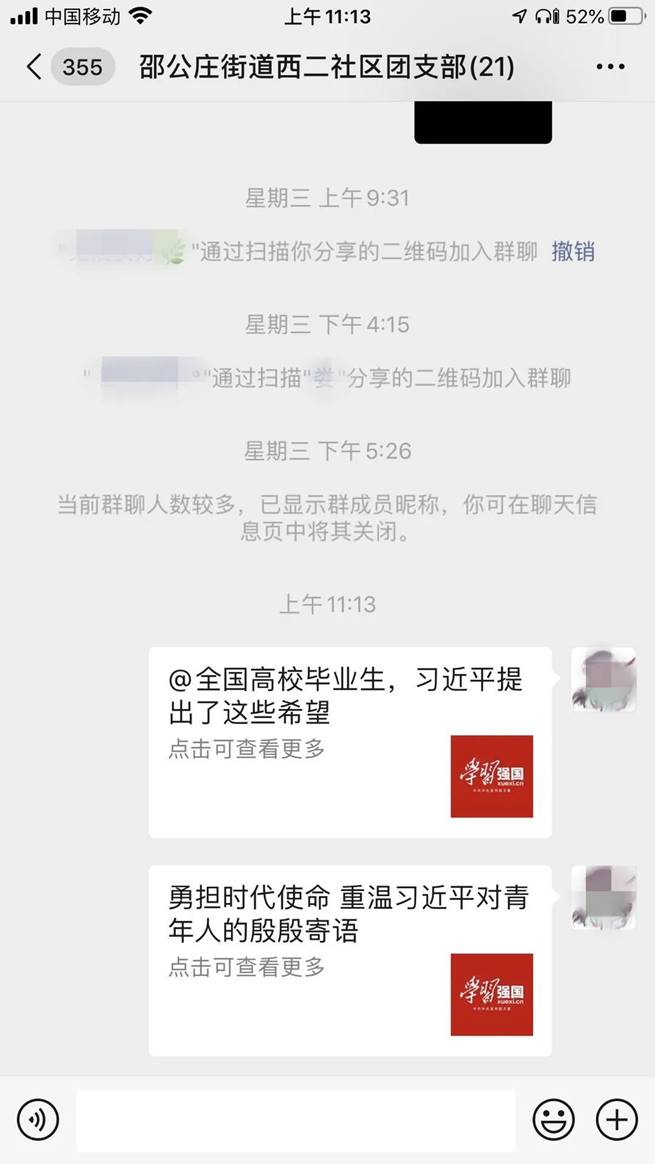The height and width of the screenshot is (1164, 655).
Task: View sender avatar beside the 毕业生 article
Action: [x=602, y=679]
